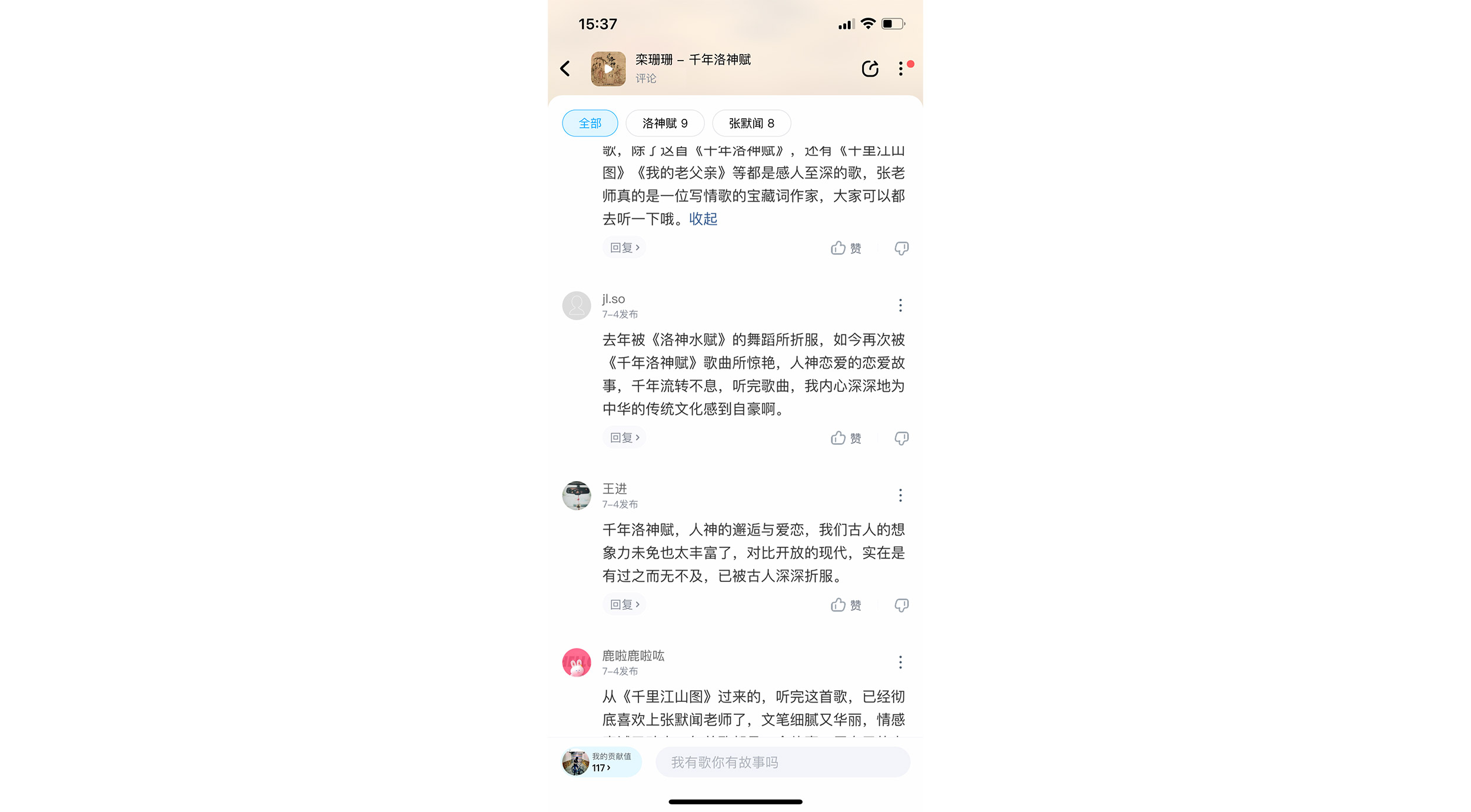
Task: Open options menu for 王进's comment
Action: click(x=900, y=495)
